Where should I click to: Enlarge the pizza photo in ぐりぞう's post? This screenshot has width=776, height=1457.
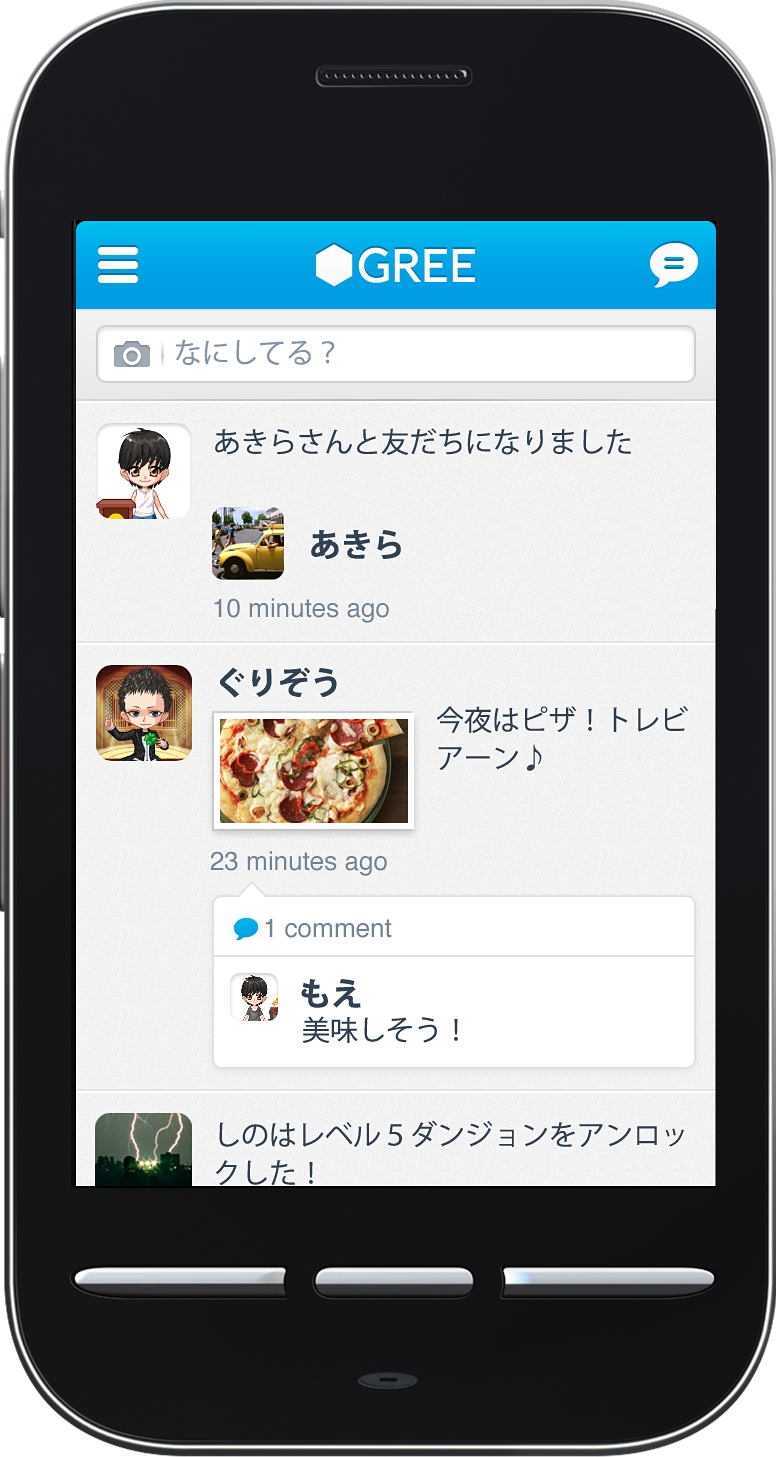tap(313, 771)
